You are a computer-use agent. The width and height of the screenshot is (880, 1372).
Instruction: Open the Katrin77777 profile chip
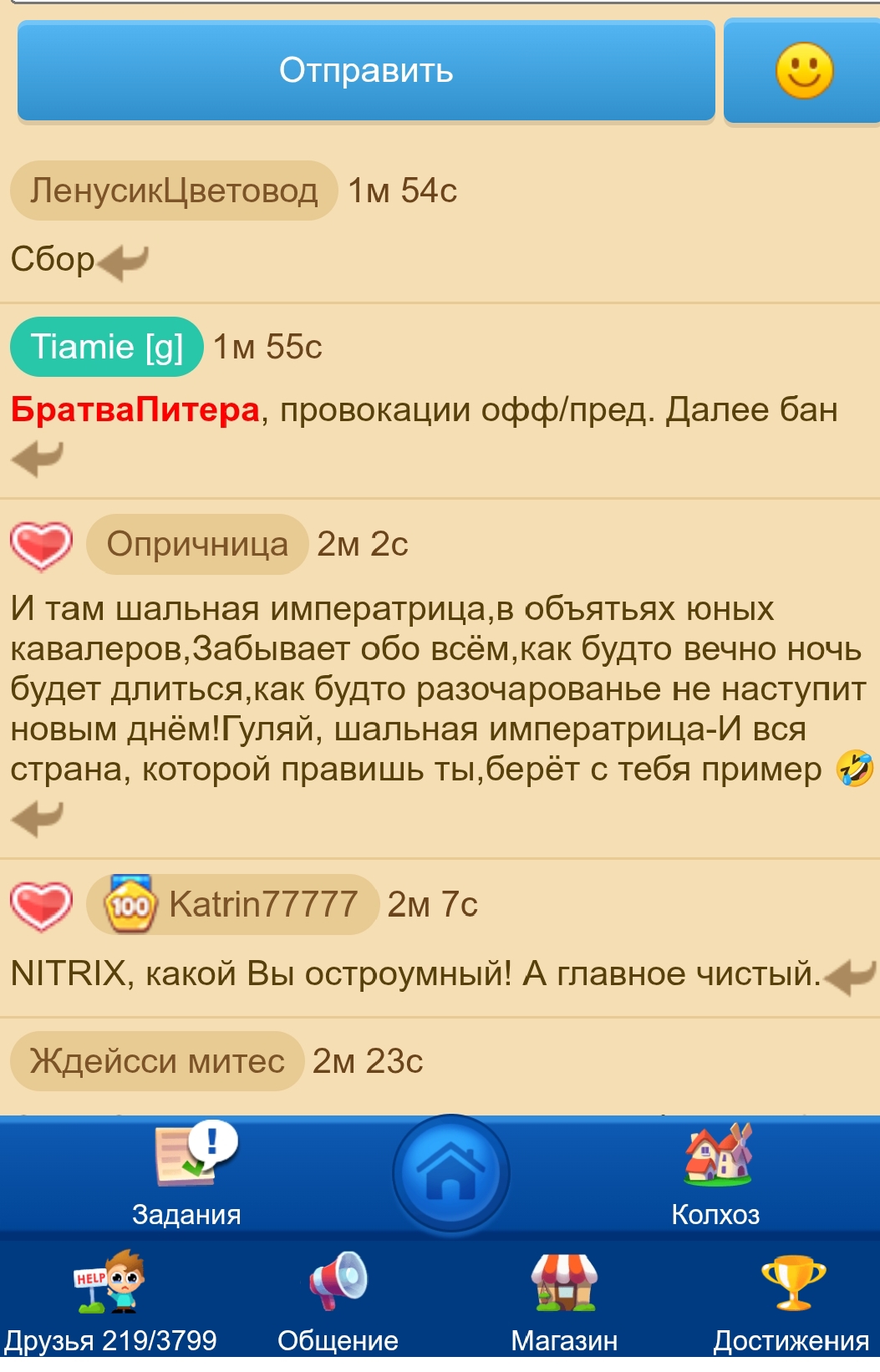click(x=234, y=904)
